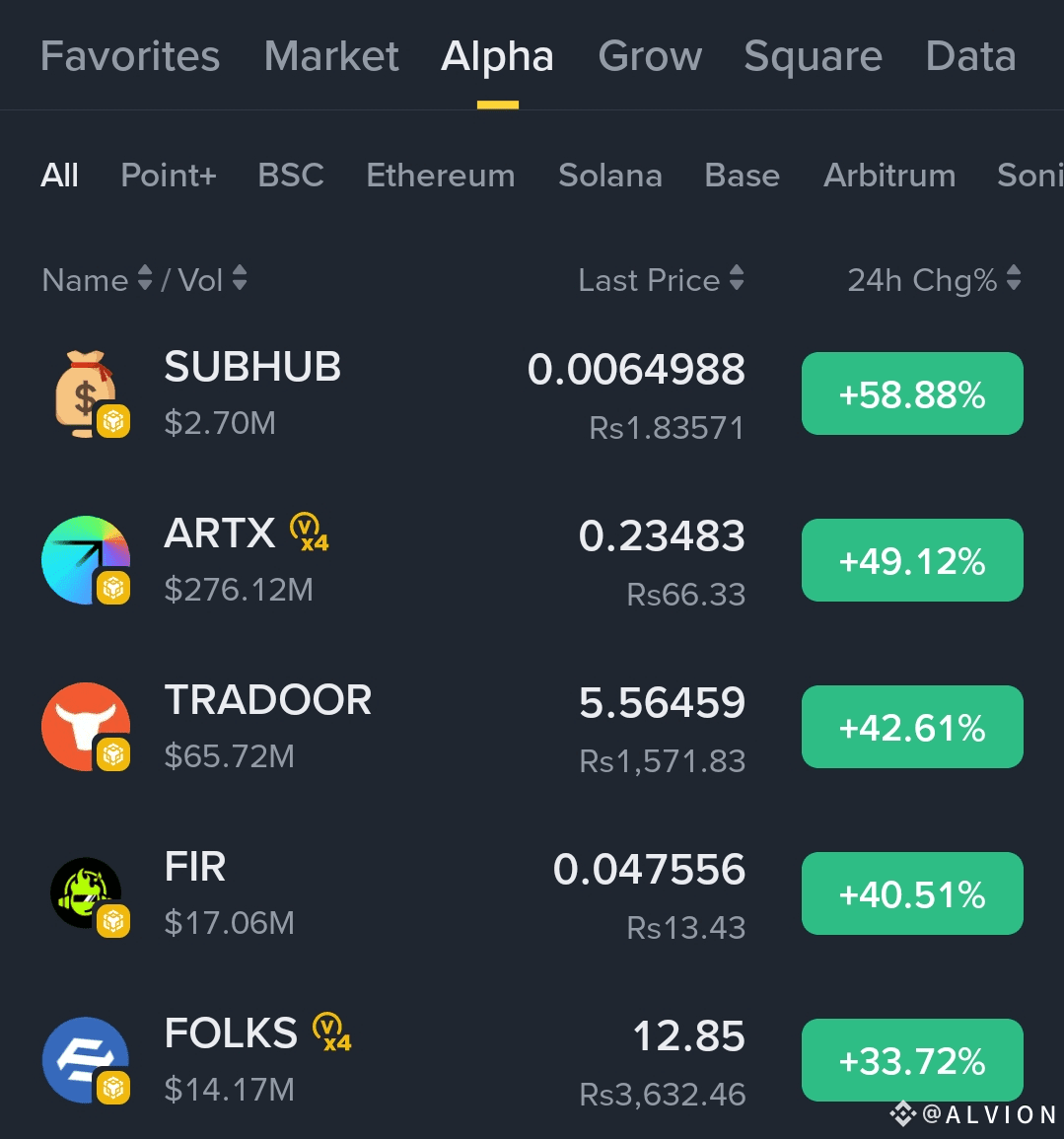This screenshot has height=1139, width=1064.
Task: Sort by 24h Chg% column
Action: click(934, 280)
